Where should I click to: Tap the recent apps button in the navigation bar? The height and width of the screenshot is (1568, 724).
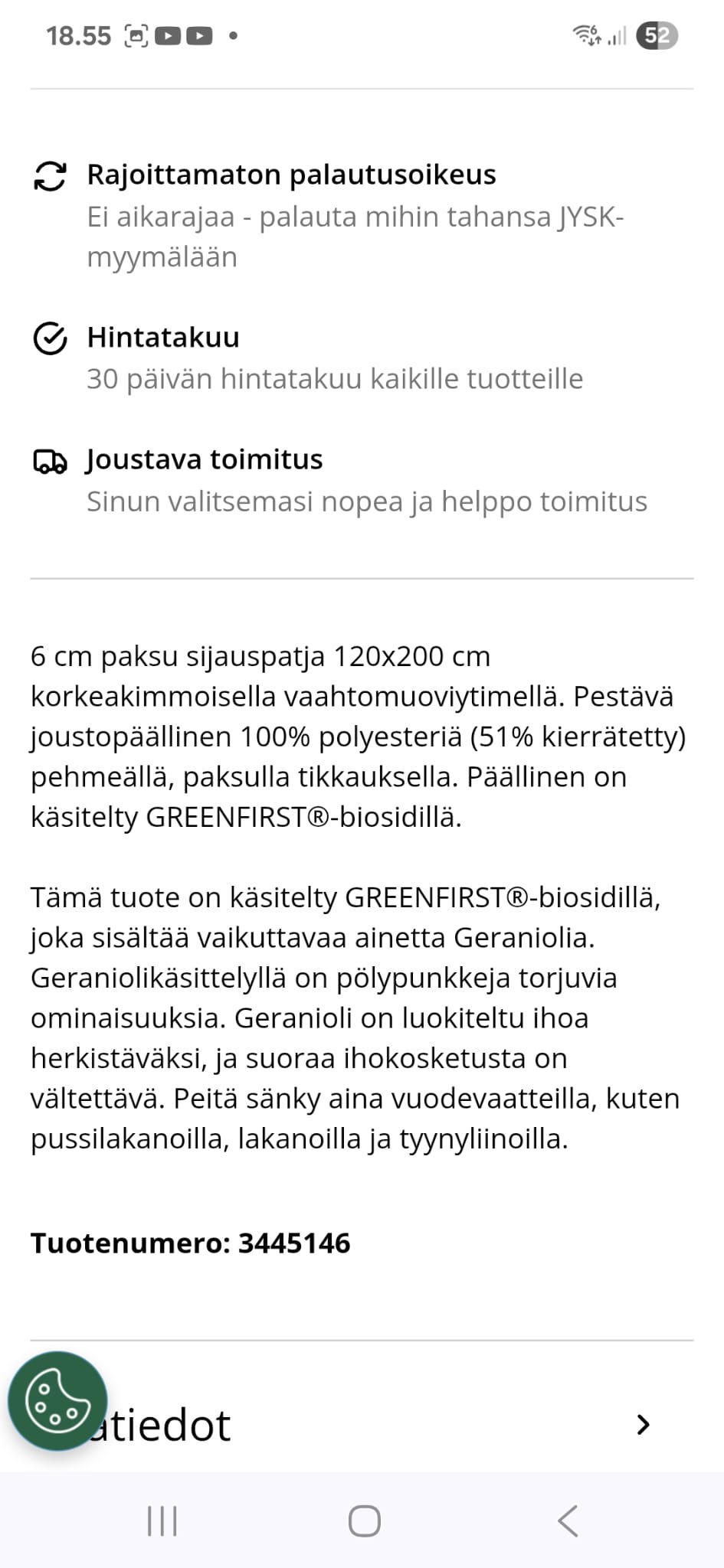pos(161,1522)
